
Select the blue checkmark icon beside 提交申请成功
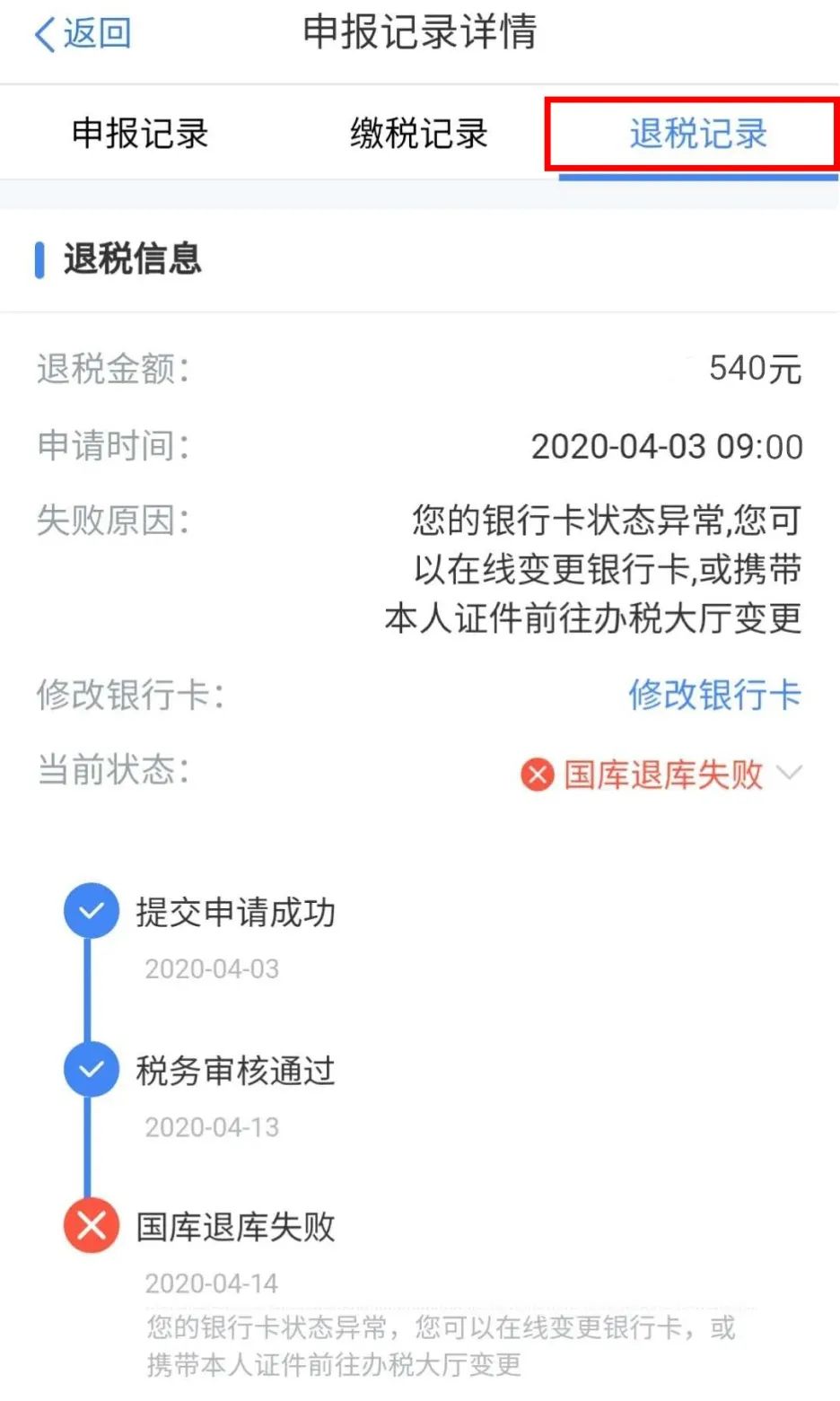[x=91, y=910]
